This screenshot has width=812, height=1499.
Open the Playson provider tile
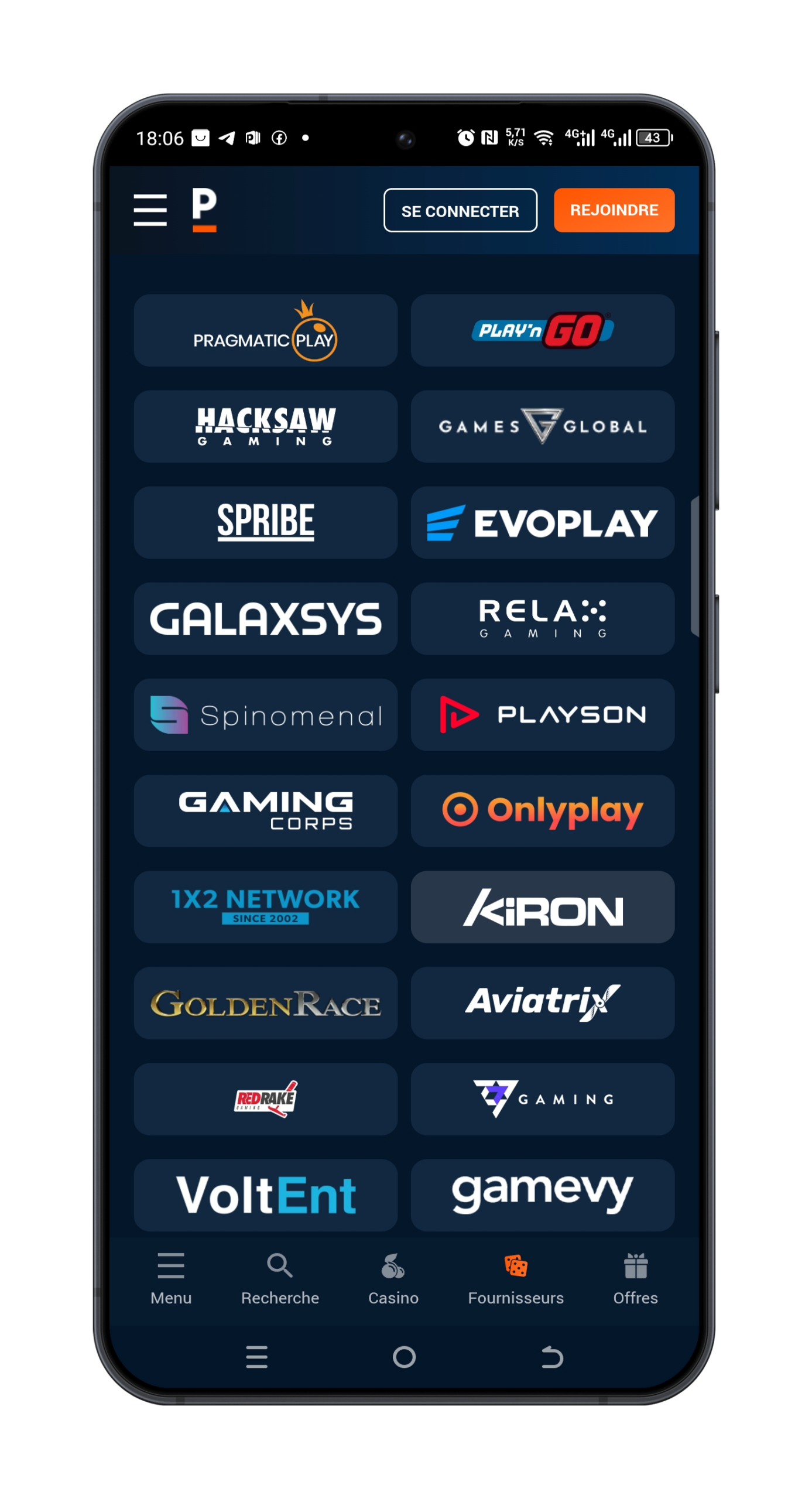tap(542, 715)
